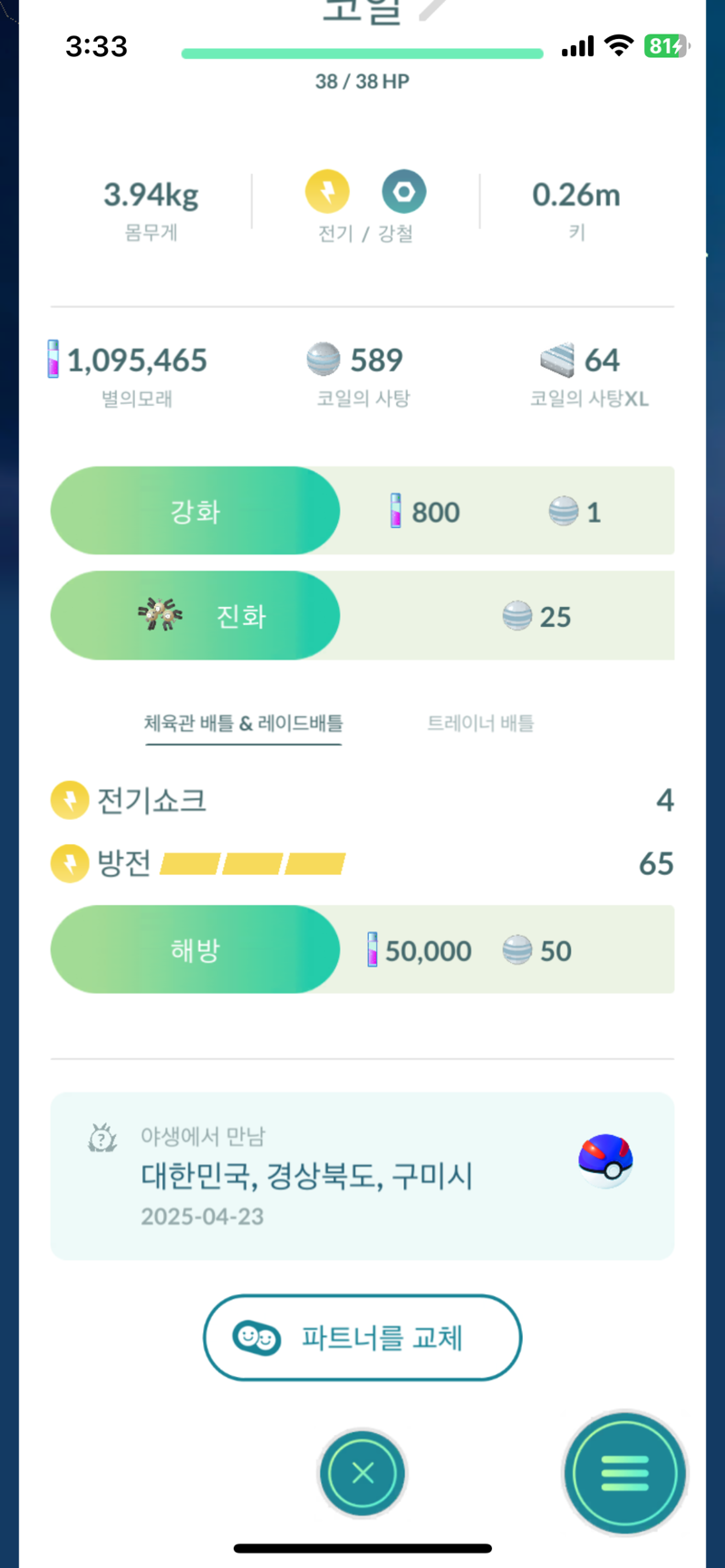Tap the 강화 power up button

click(x=195, y=511)
